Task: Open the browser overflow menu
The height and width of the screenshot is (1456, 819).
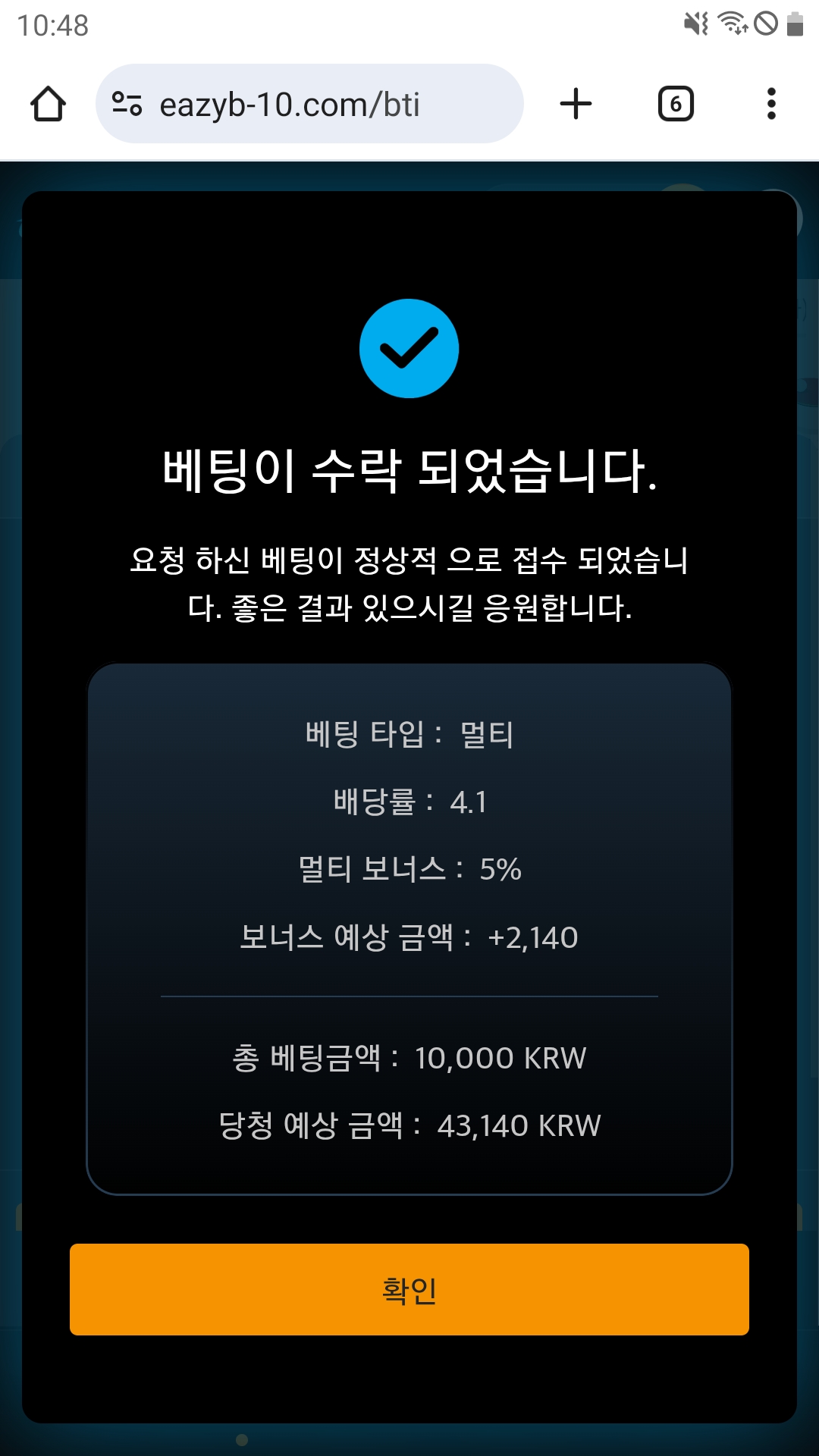Action: [x=771, y=104]
